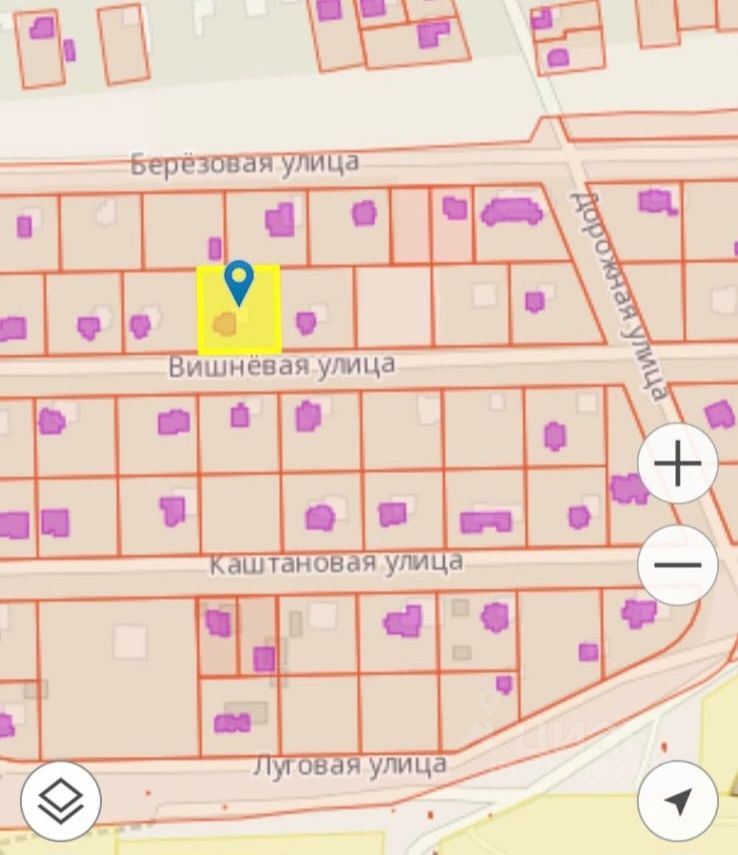Center map on my current location
Screen dimensions: 738x855
pyautogui.click(x=678, y=800)
